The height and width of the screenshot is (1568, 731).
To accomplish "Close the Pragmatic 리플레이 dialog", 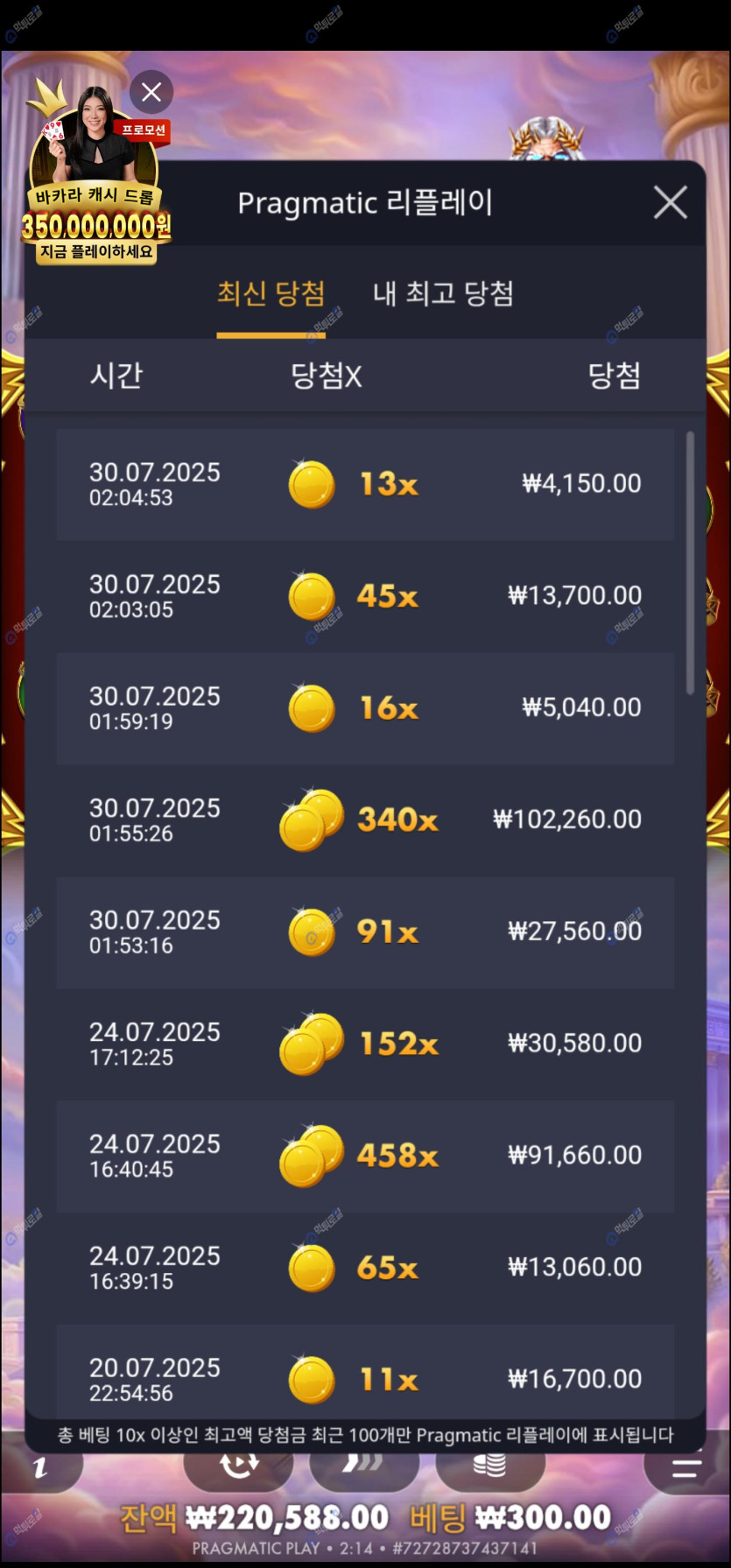I will pyautogui.click(x=670, y=203).
